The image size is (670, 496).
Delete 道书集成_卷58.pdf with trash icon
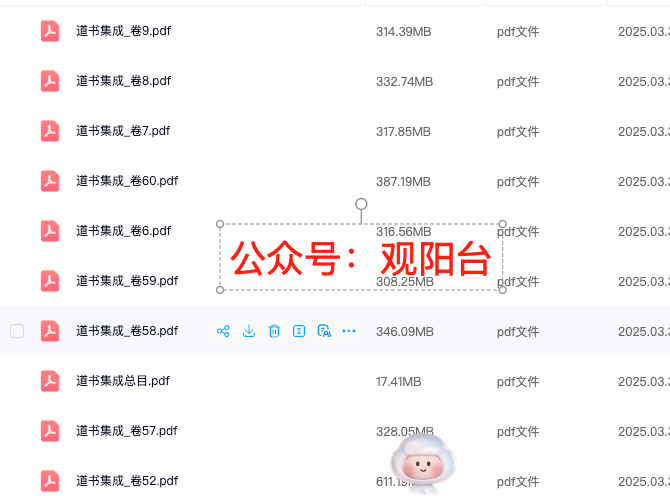pos(274,331)
